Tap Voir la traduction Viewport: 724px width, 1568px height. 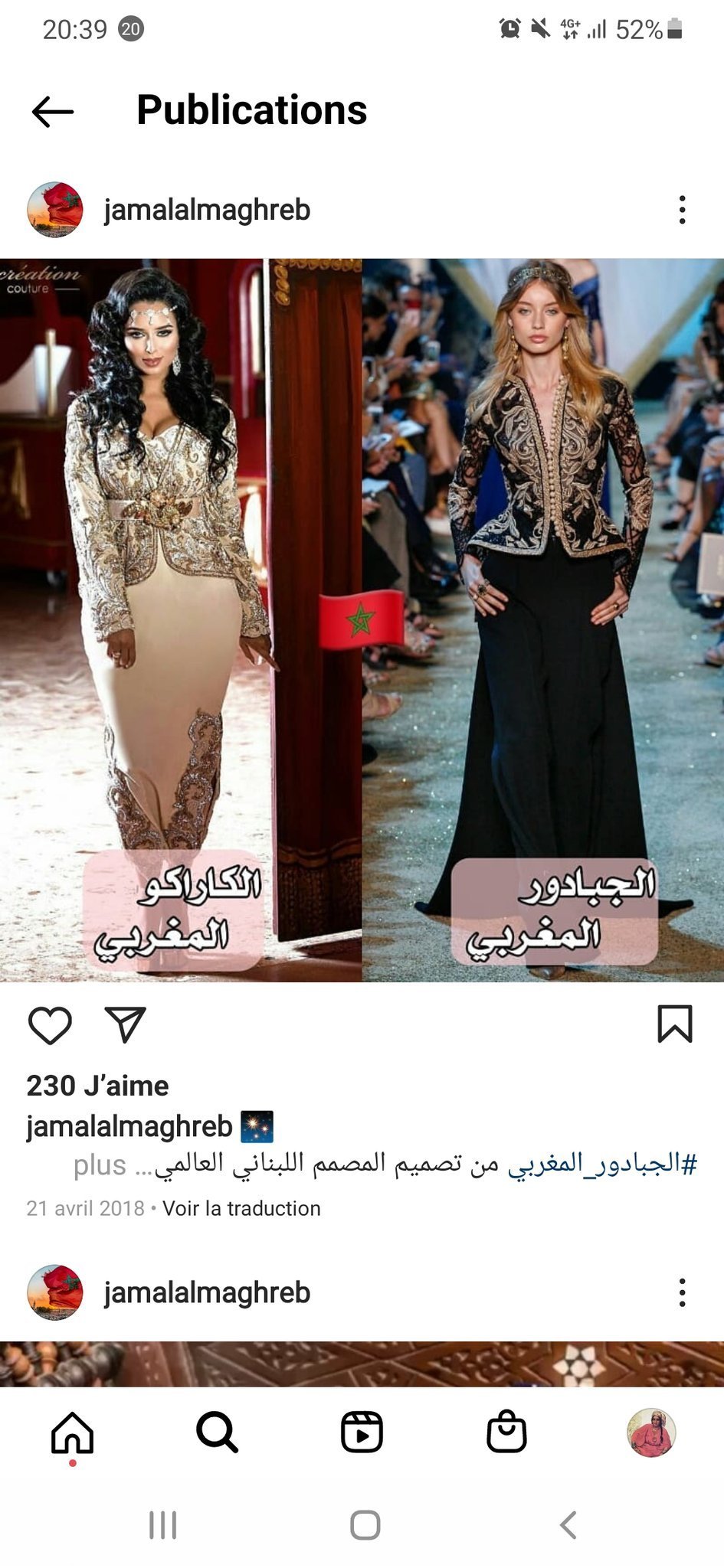point(241,1208)
